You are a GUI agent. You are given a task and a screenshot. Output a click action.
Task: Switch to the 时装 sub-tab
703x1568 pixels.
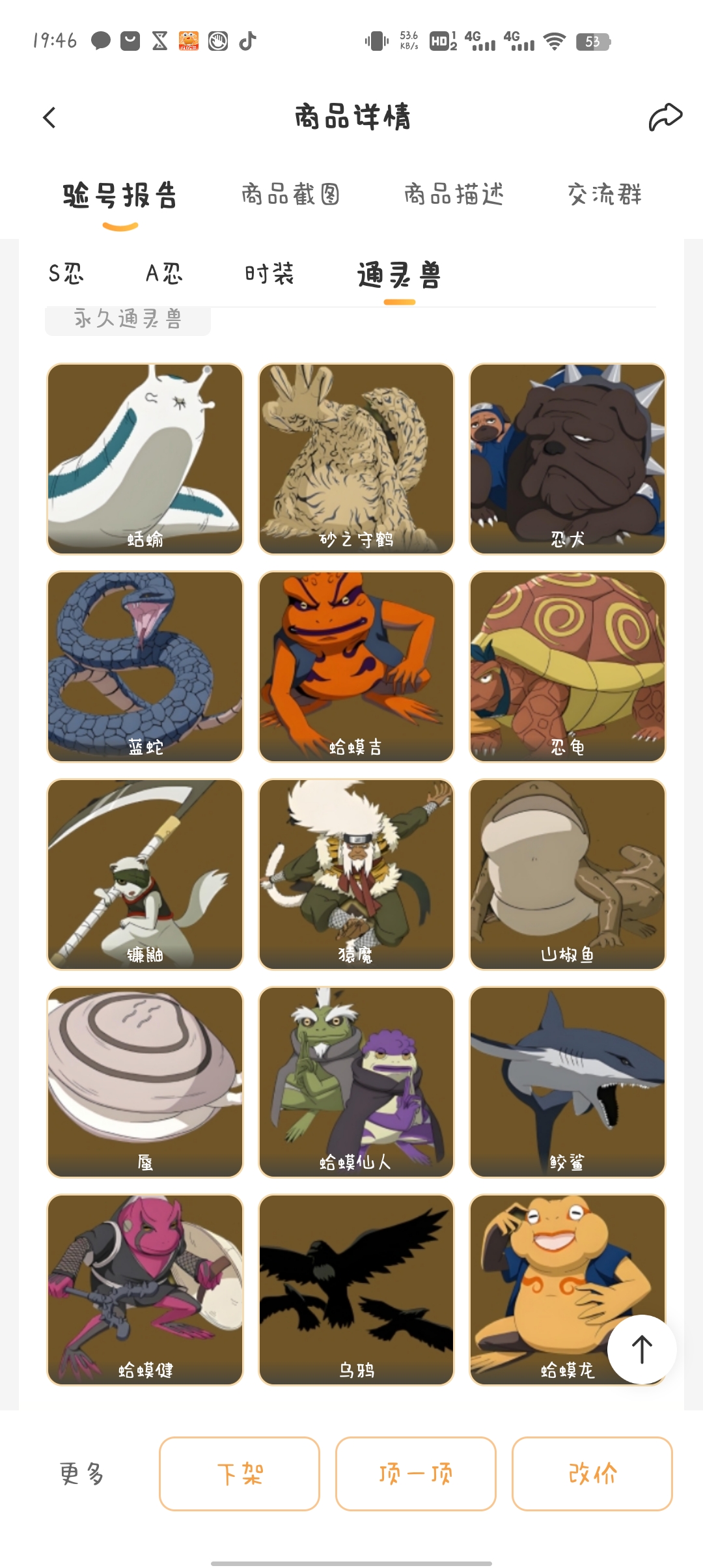tap(269, 273)
